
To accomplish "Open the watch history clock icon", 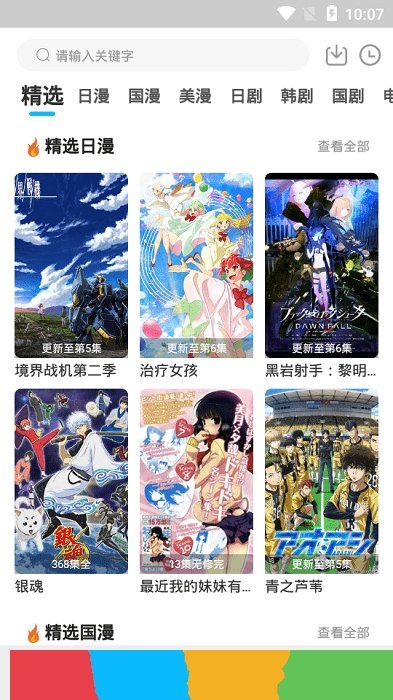I will 370,55.
